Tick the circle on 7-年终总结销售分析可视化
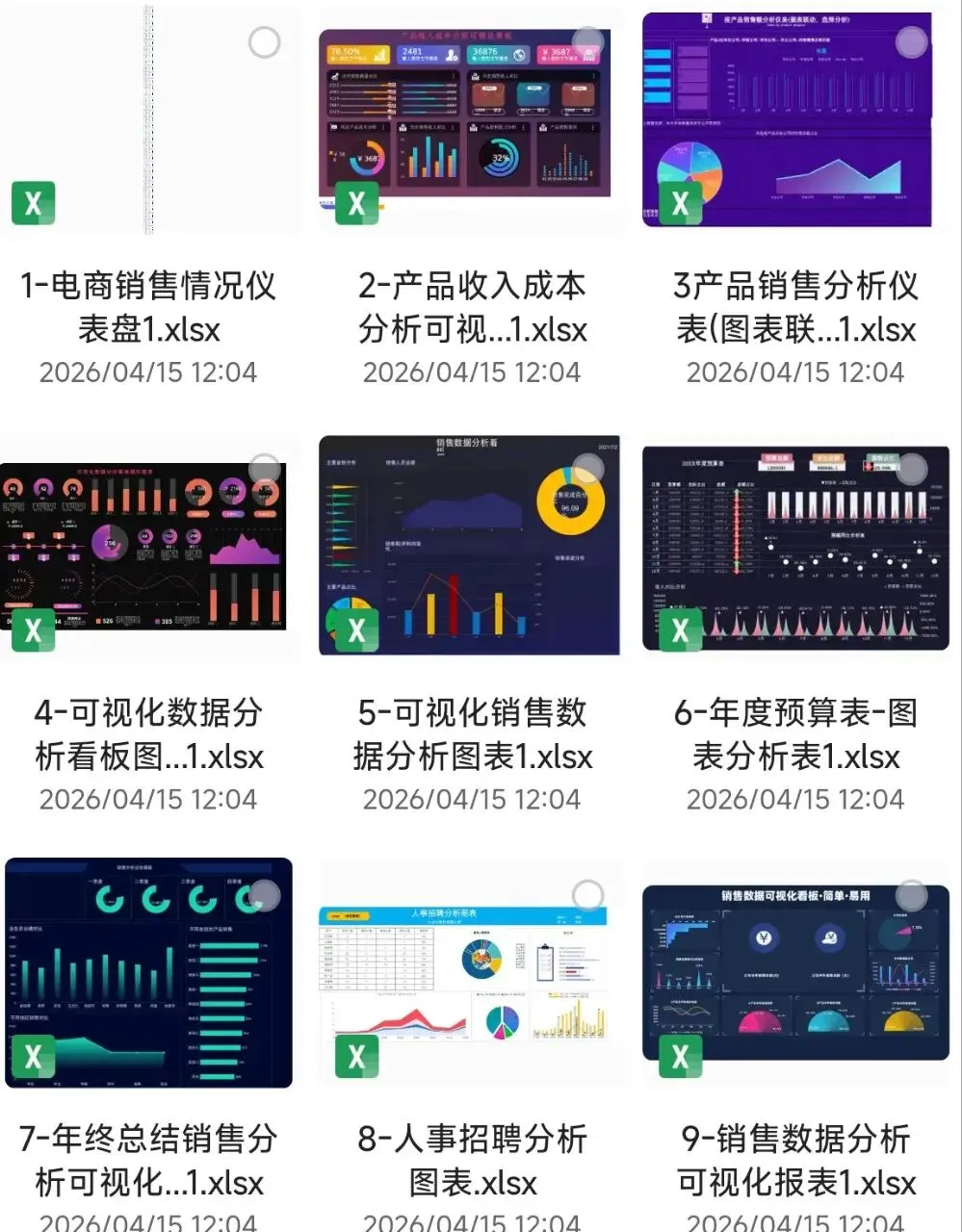The width and height of the screenshot is (962, 1232). [264, 895]
